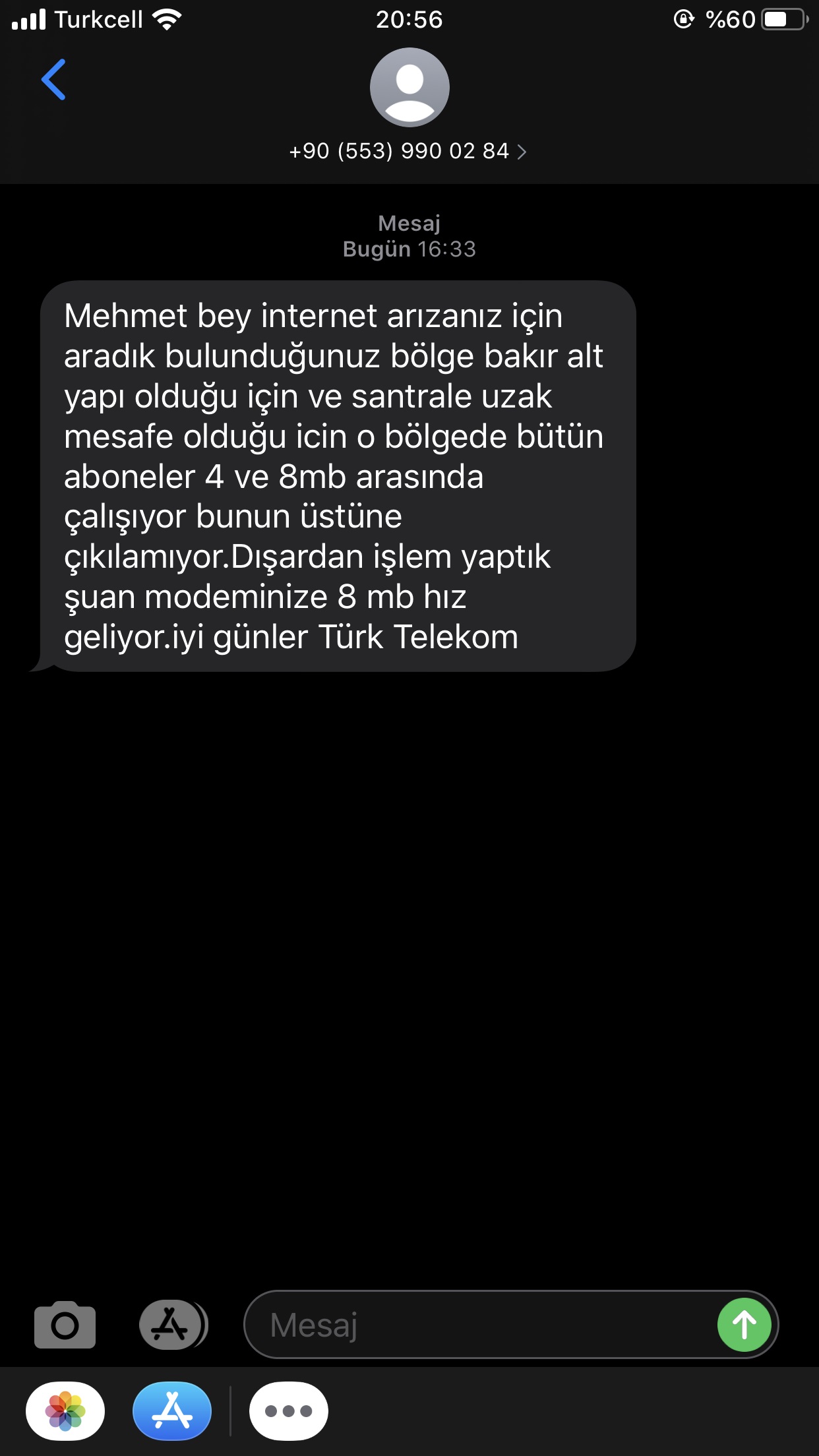Open contact details for +90 (553) 990 02 84
Screen dimensions: 819x1456
coord(408,151)
